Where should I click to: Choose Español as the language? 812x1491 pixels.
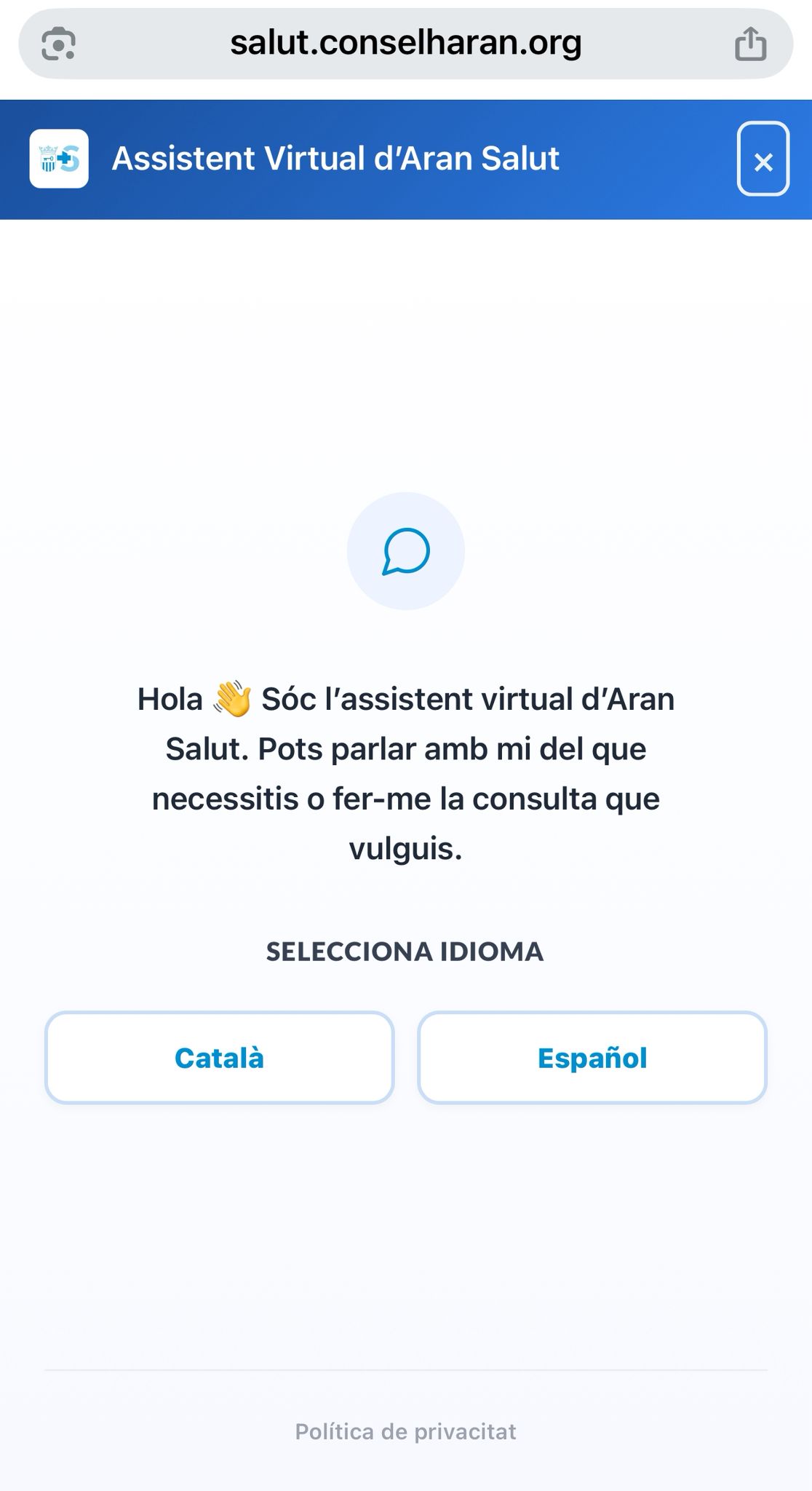[592, 1058]
